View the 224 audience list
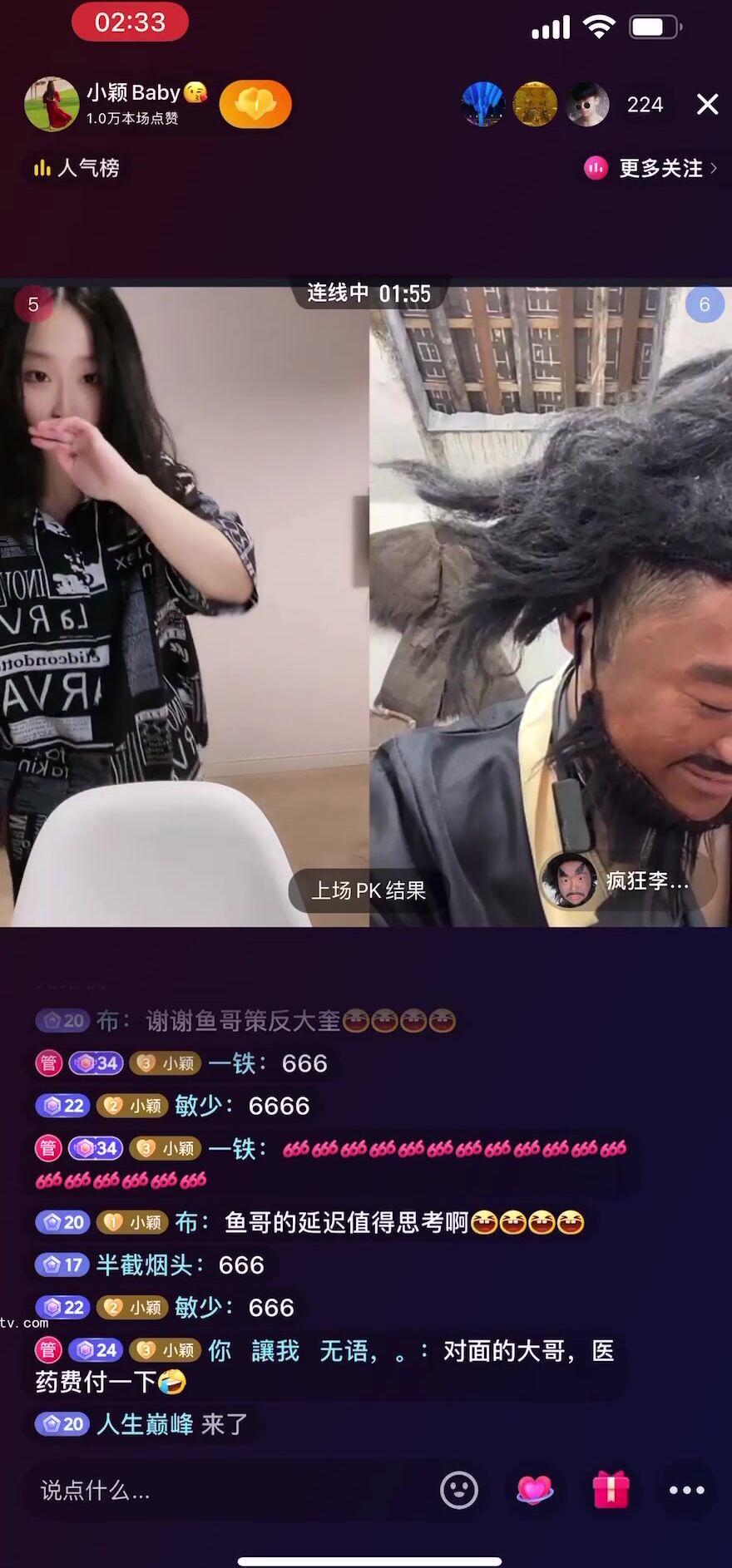 (645, 105)
